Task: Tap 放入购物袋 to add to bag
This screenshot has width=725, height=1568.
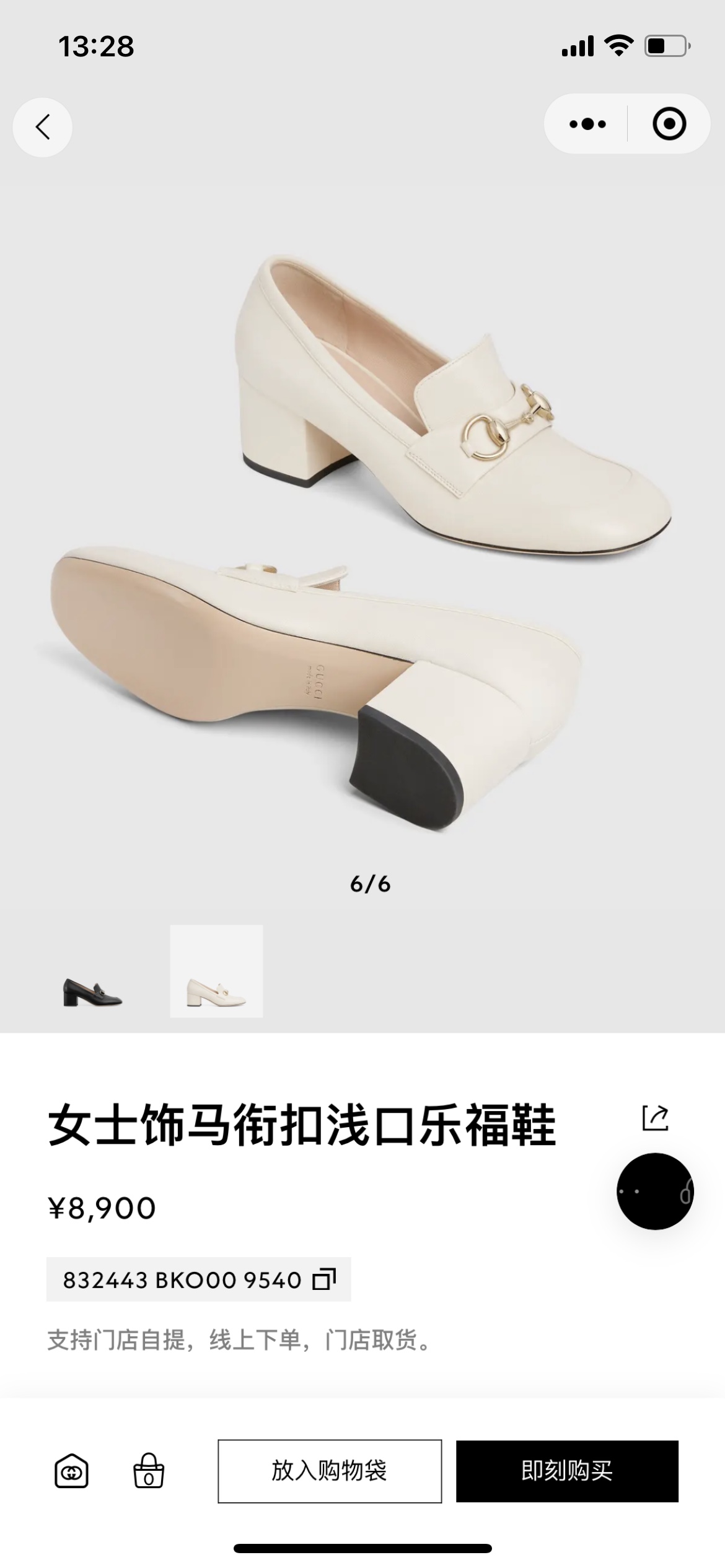Action: coord(330,1471)
